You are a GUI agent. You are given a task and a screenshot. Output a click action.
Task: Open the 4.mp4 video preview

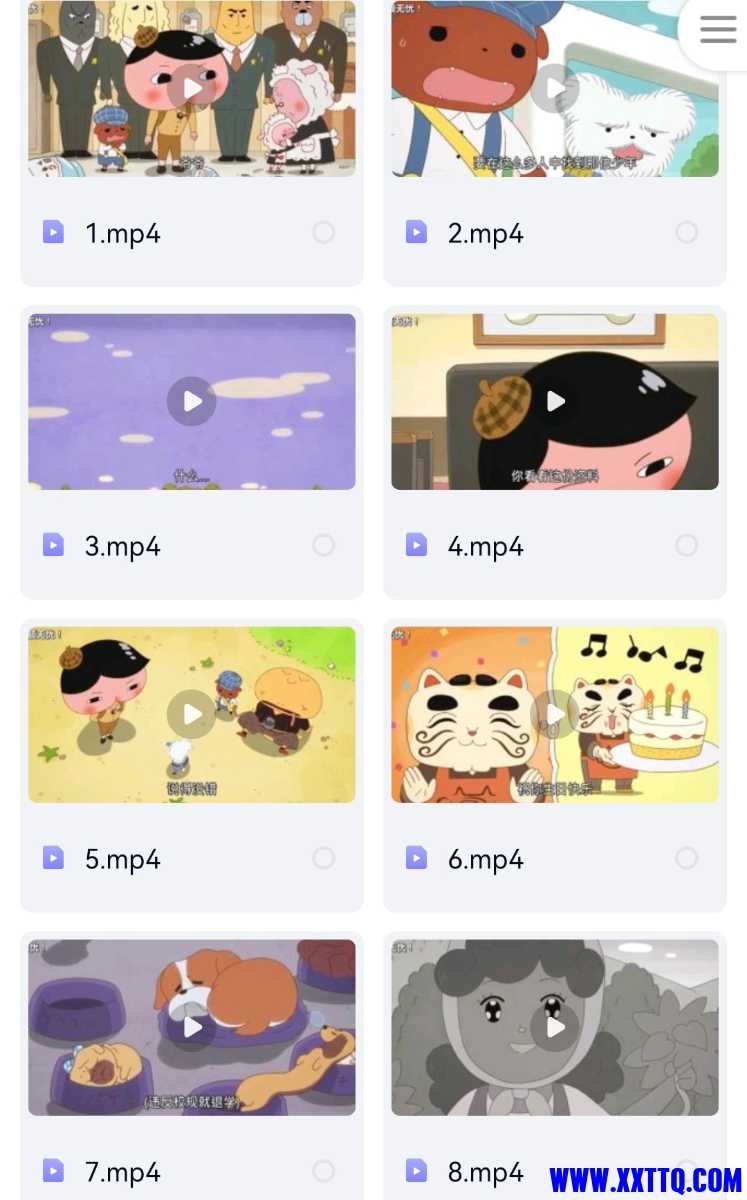tap(554, 402)
